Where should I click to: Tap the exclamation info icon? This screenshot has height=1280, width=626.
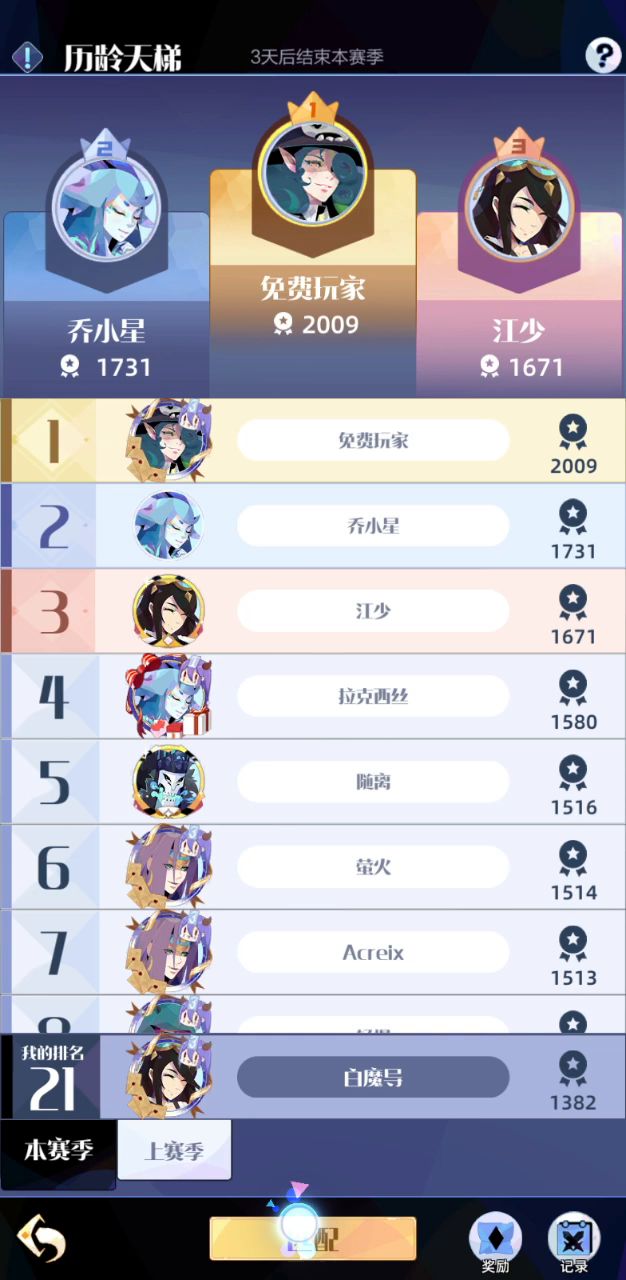click(27, 57)
